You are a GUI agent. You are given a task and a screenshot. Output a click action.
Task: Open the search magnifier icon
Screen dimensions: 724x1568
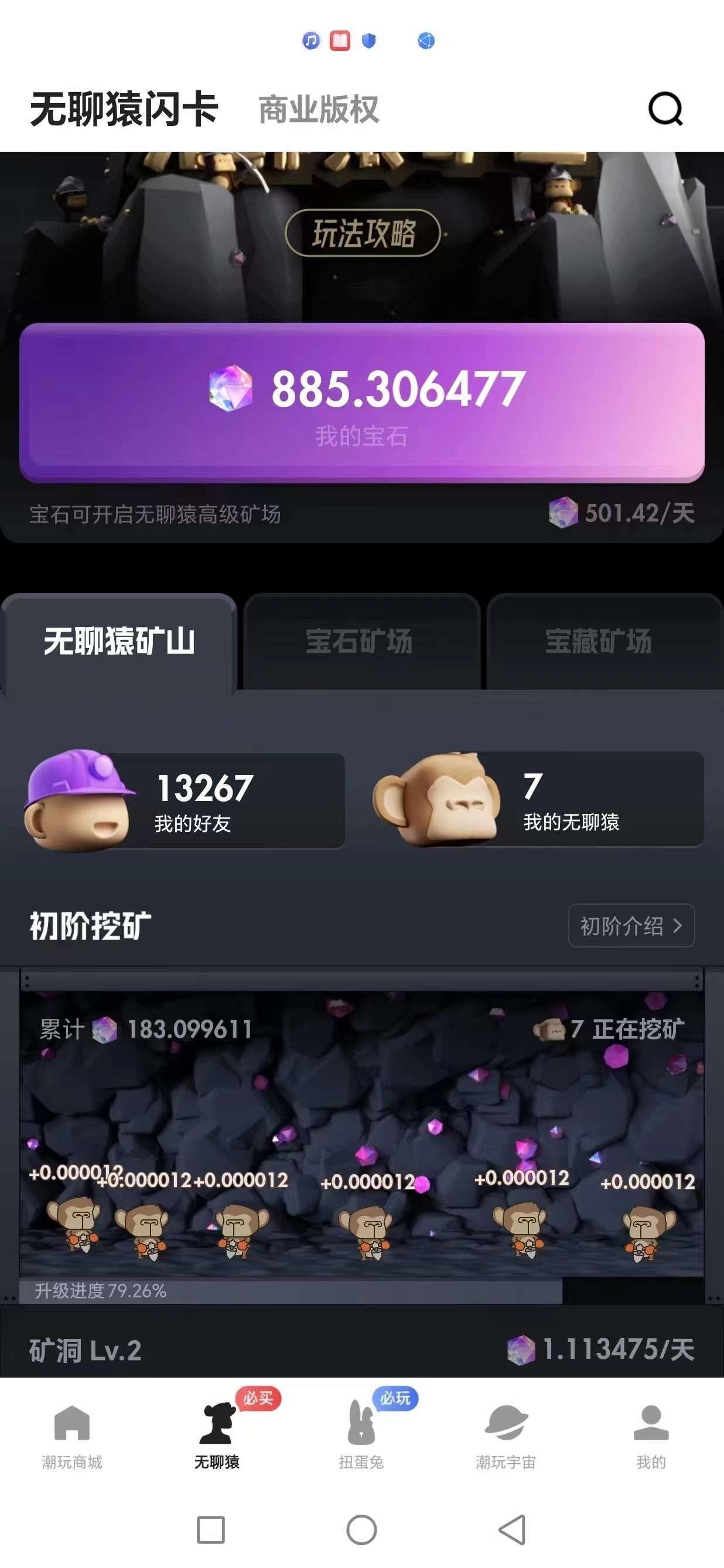[665, 109]
